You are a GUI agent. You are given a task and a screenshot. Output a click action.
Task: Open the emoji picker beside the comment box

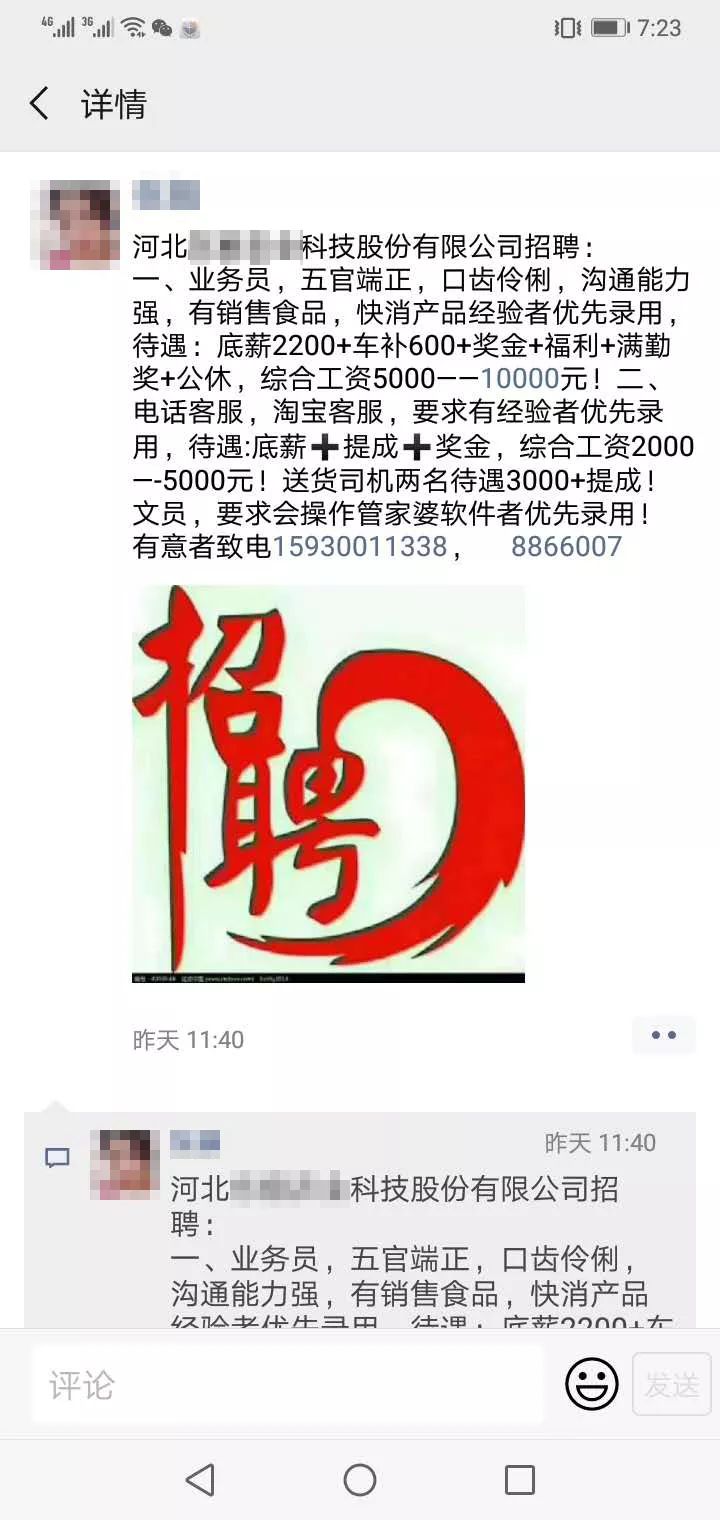(590, 1385)
